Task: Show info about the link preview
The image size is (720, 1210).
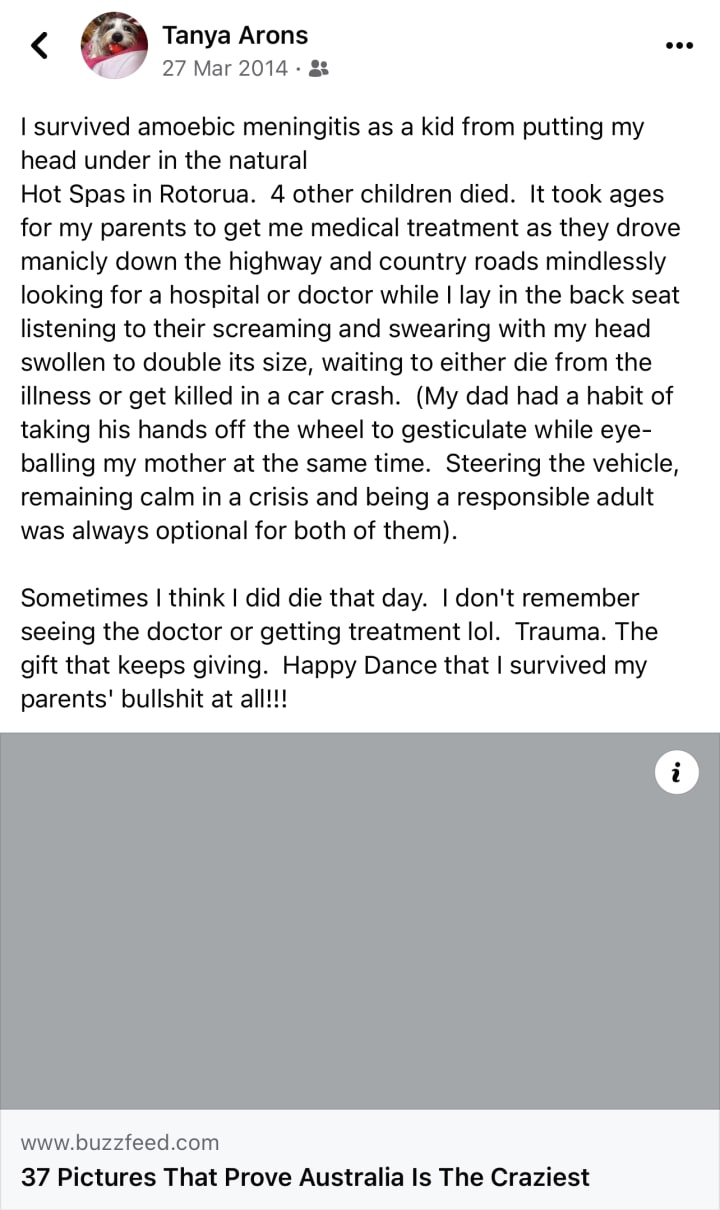Action: pyautogui.click(x=677, y=772)
